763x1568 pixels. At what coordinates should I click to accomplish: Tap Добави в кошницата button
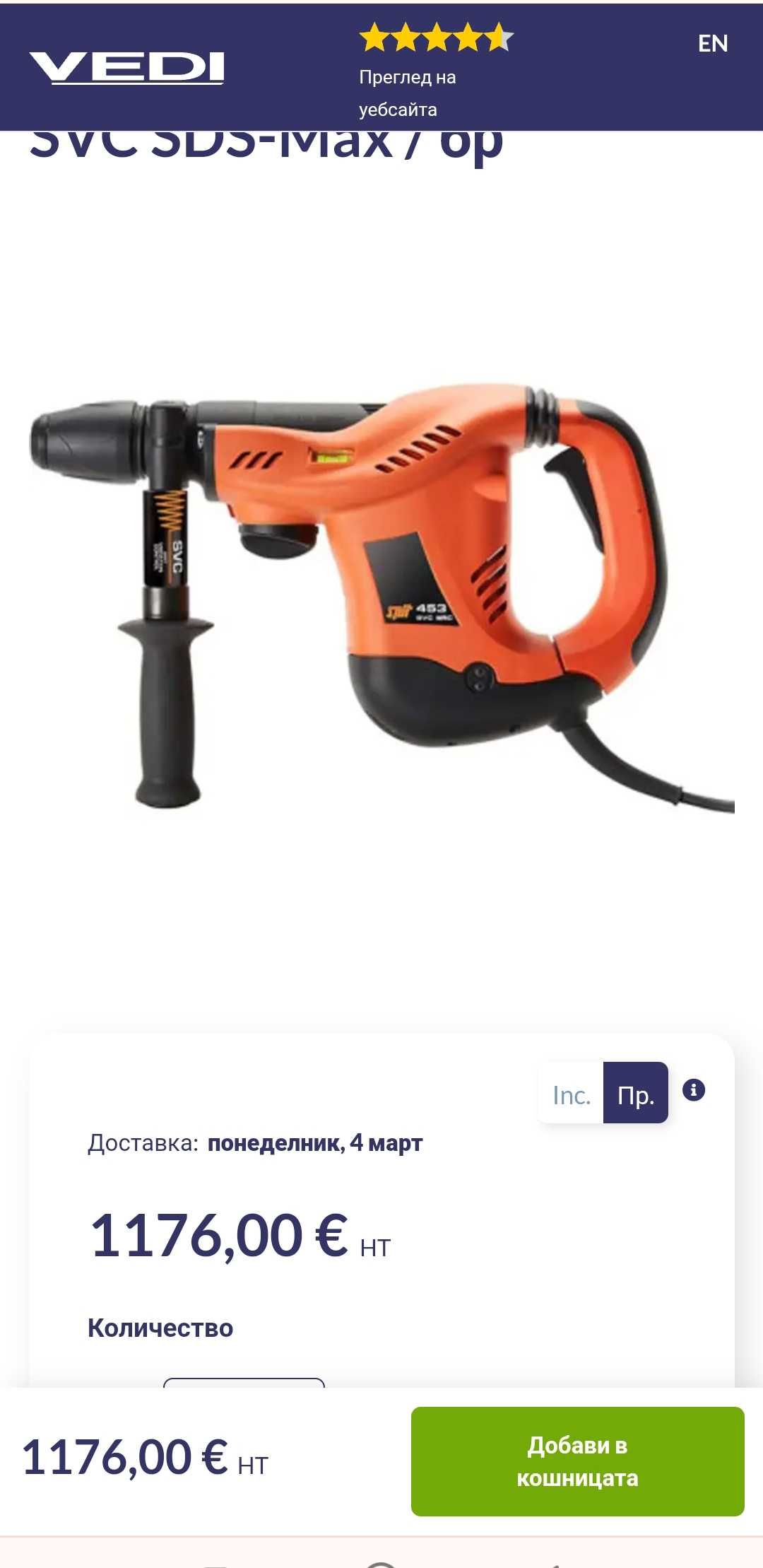577,1461
